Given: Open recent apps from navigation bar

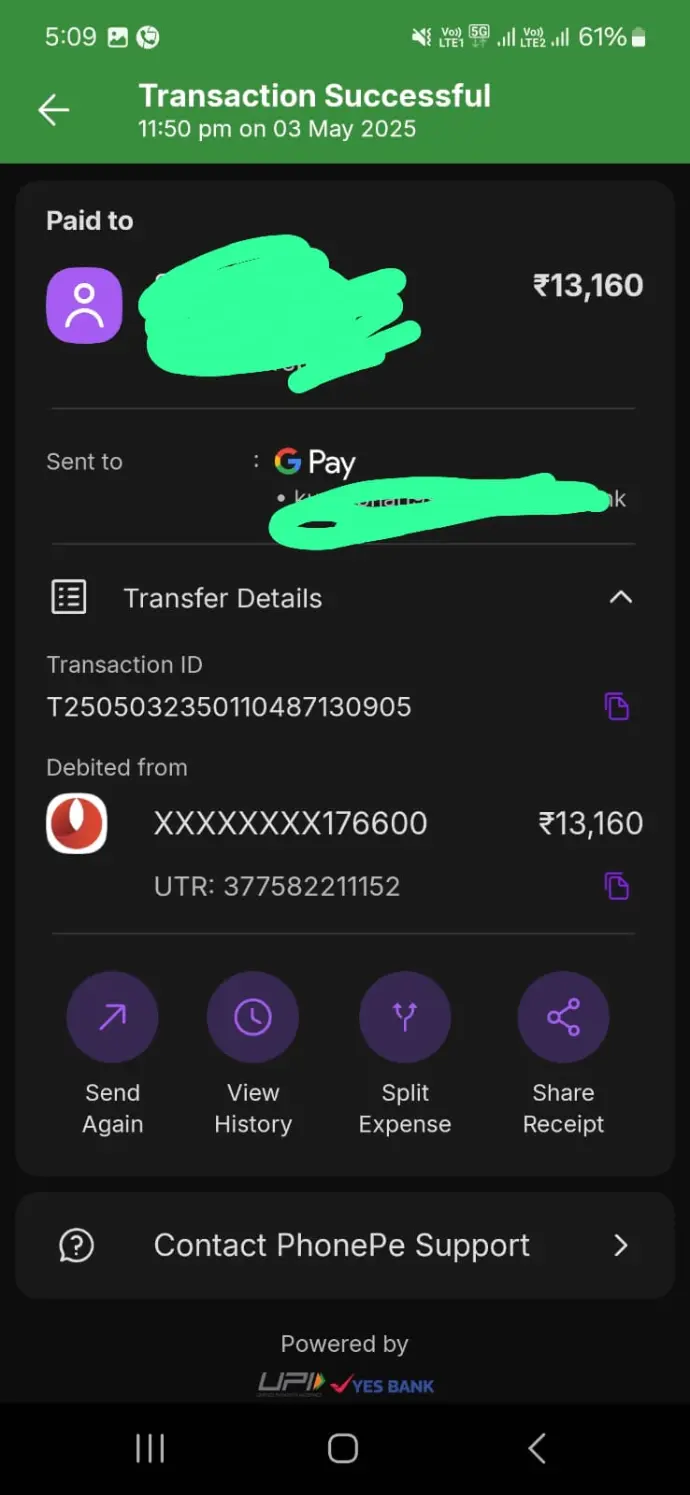Looking at the screenshot, I should click(x=150, y=1448).
